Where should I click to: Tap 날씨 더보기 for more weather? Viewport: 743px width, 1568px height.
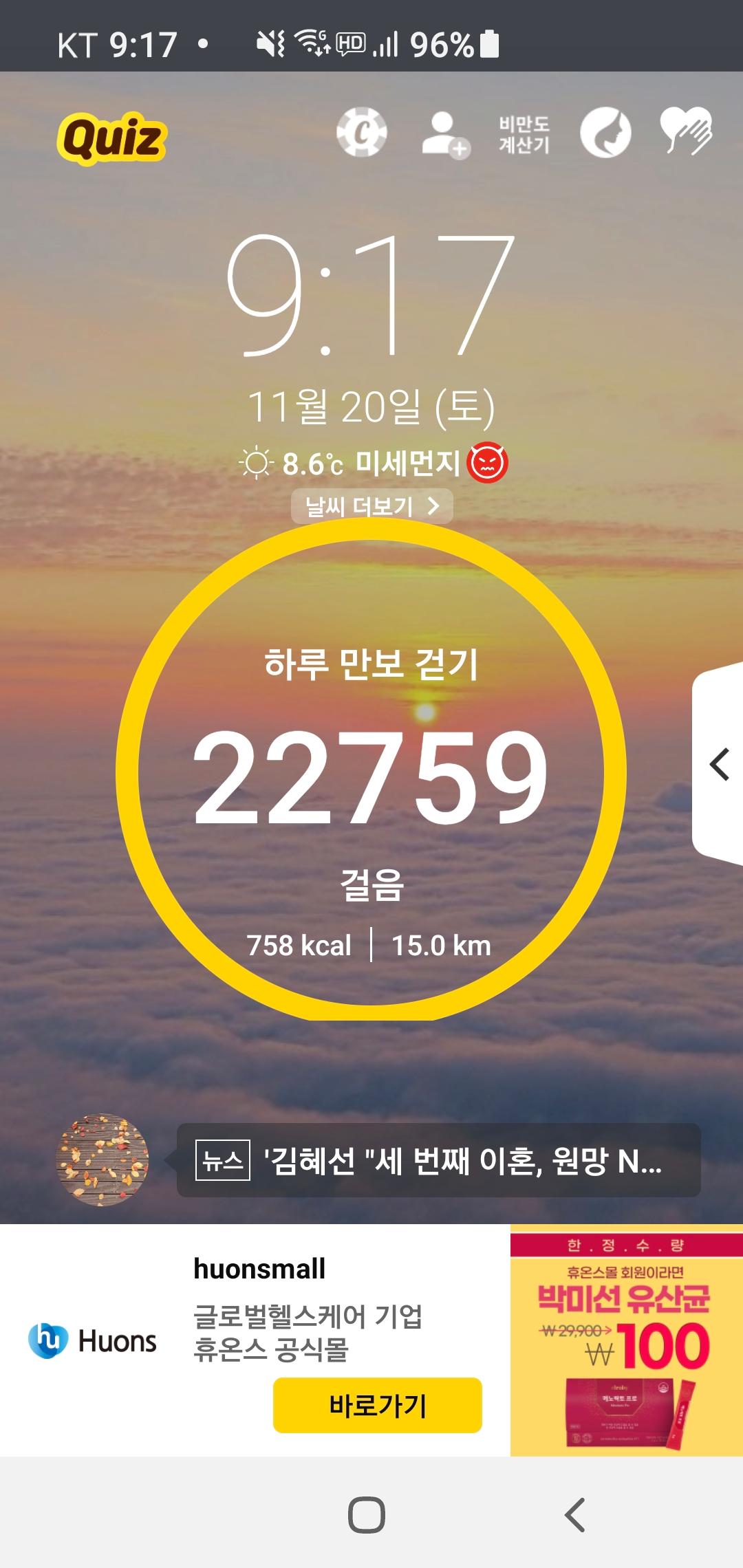pyautogui.click(x=371, y=507)
